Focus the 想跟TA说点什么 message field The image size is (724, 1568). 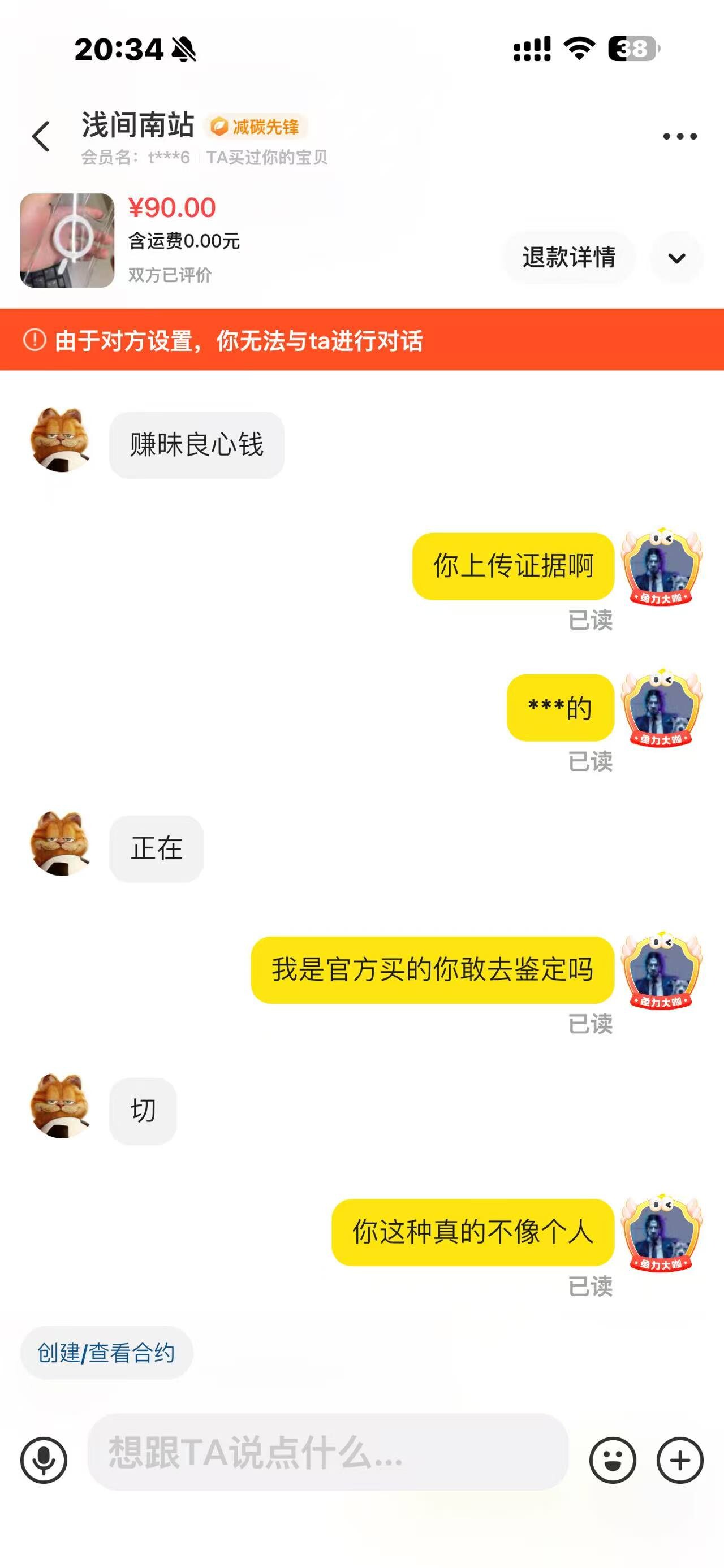click(328, 1452)
